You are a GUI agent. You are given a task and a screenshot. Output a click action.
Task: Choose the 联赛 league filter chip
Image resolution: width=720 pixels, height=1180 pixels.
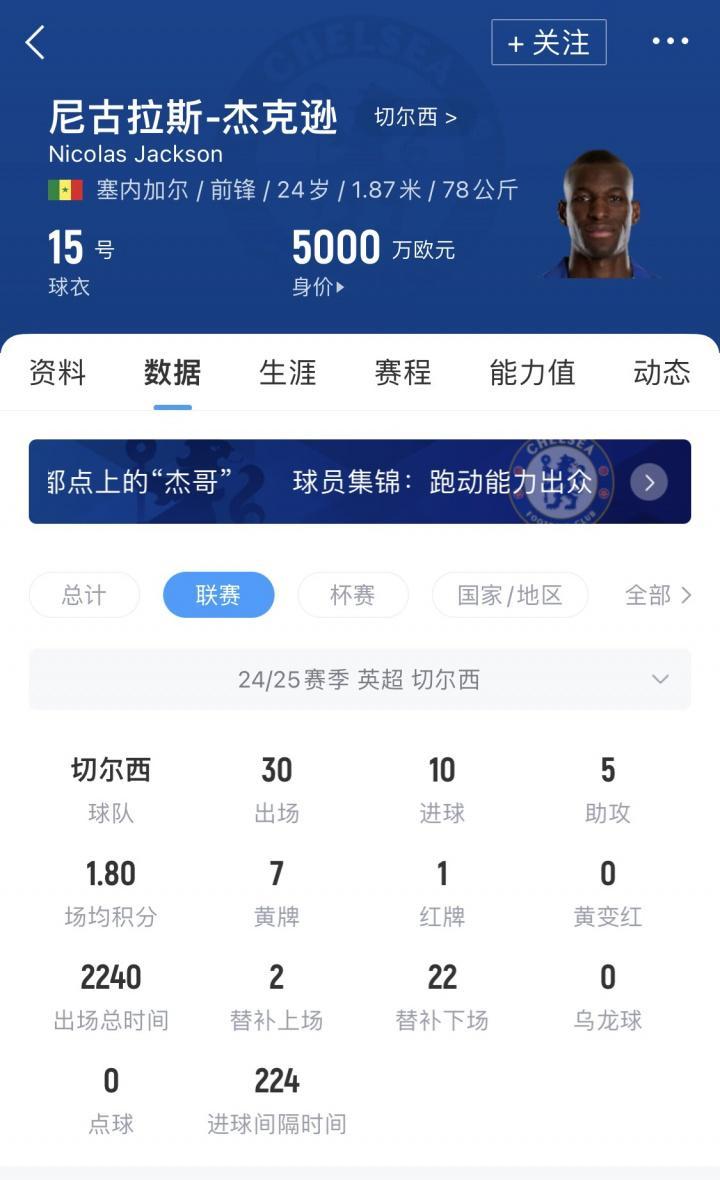218,595
